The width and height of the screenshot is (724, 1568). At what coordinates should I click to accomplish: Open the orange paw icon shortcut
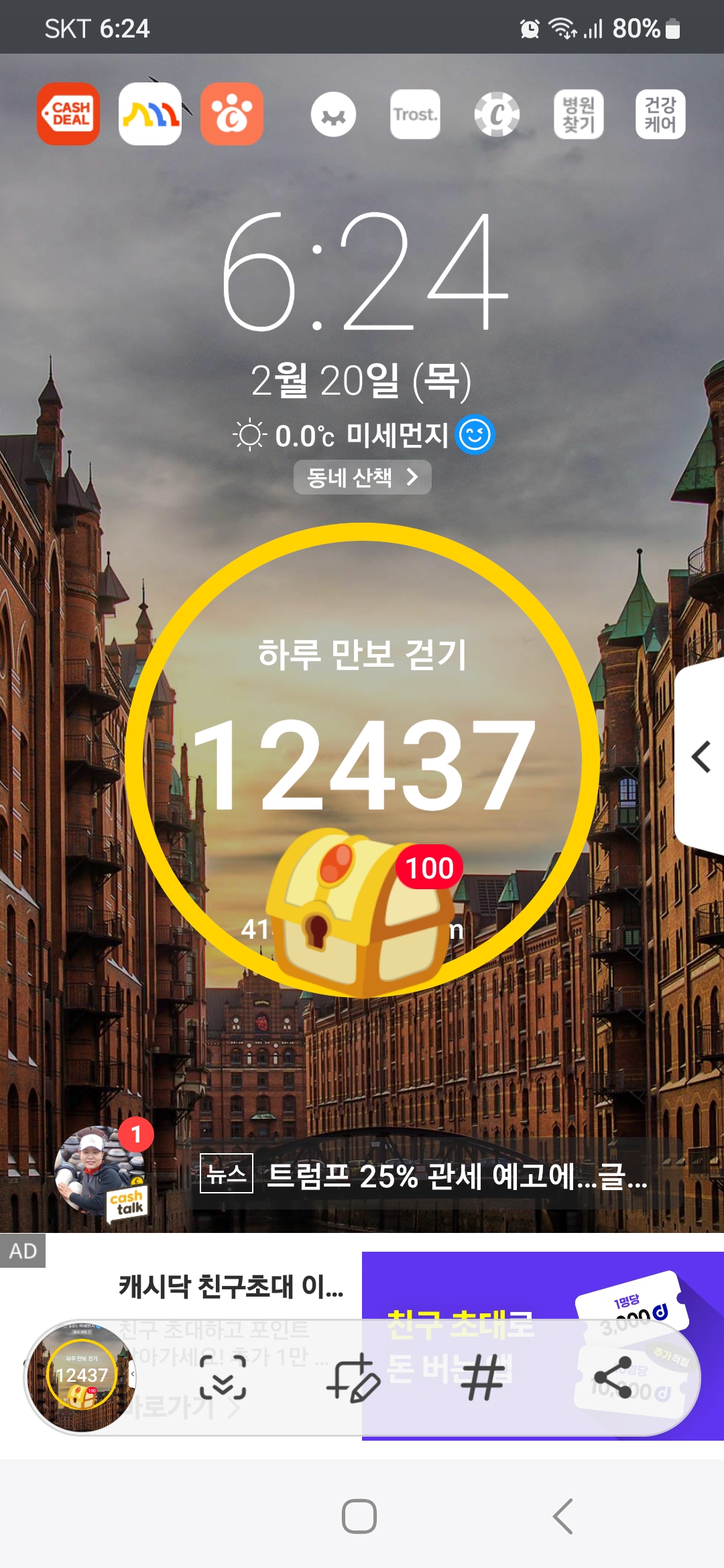point(232,114)
